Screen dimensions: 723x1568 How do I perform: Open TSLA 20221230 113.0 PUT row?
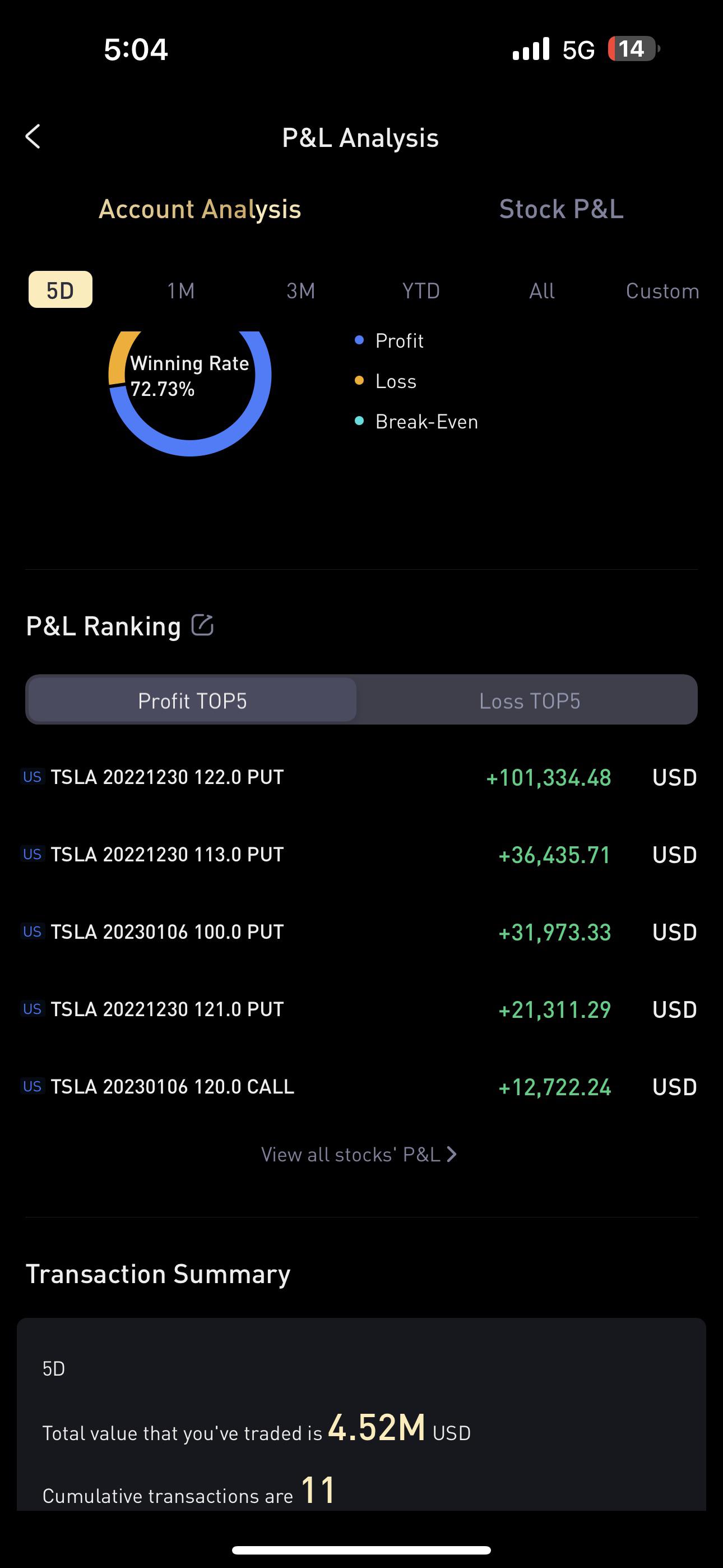(x=360, y=855)
